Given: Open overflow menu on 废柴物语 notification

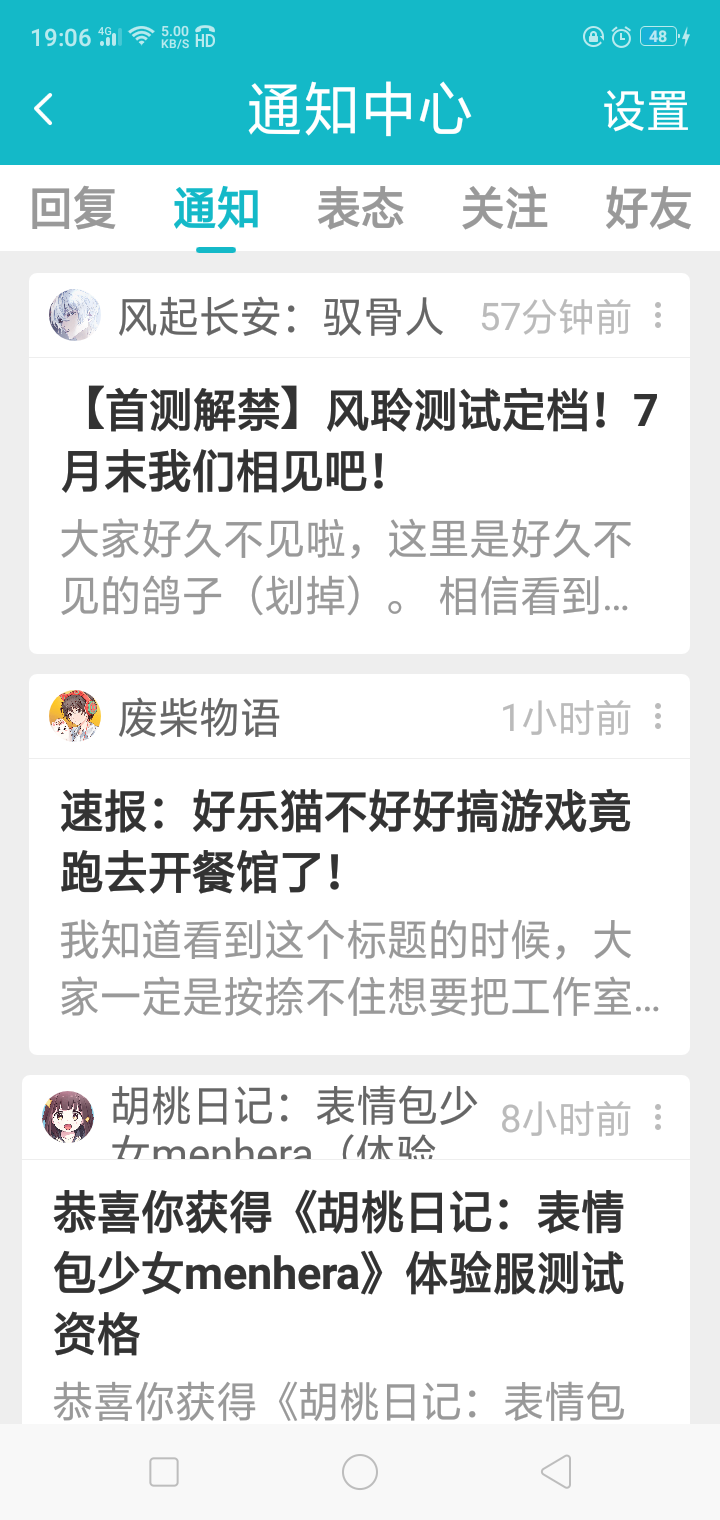Looking at the screenshot, I should tap(658, 716).
